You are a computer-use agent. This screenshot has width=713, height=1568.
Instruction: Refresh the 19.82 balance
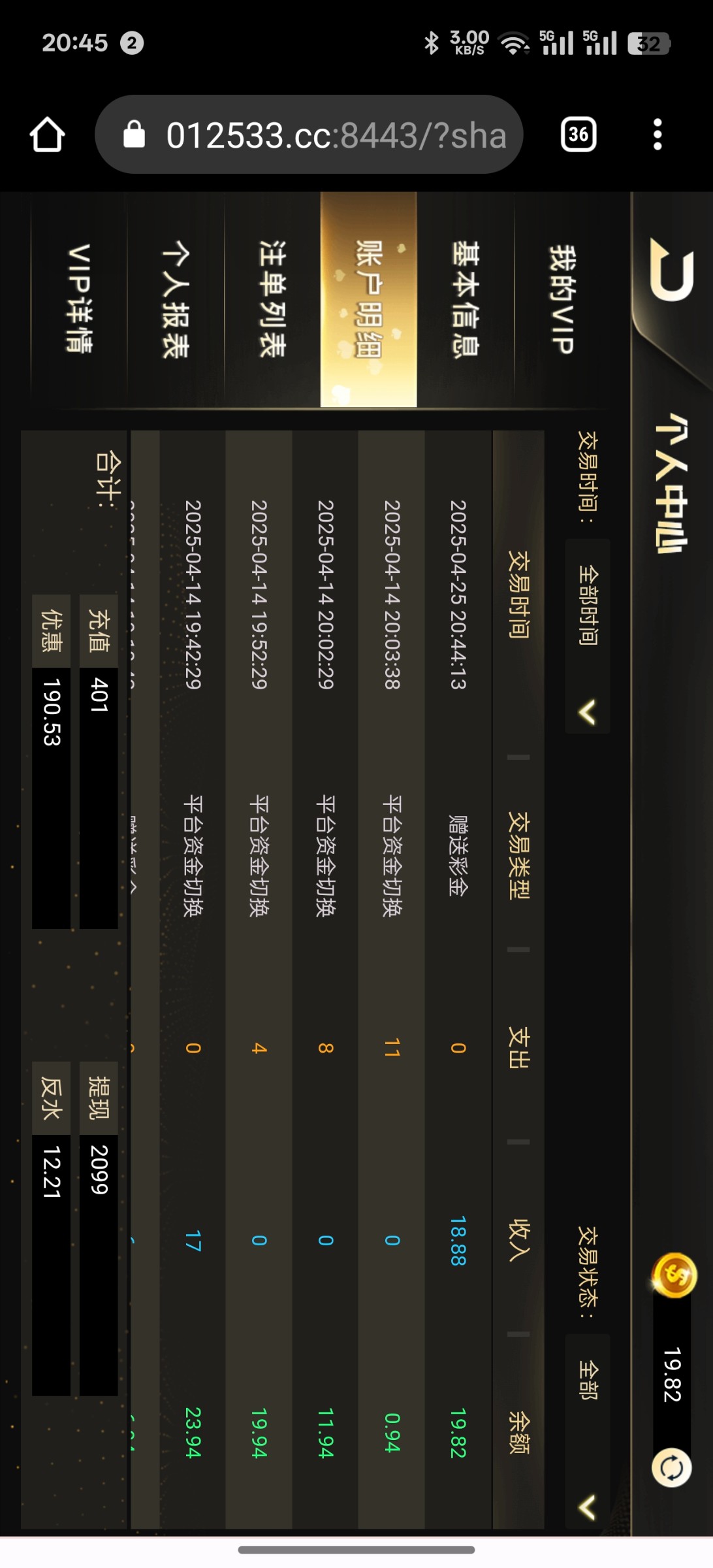click(x=672, y=1468)
